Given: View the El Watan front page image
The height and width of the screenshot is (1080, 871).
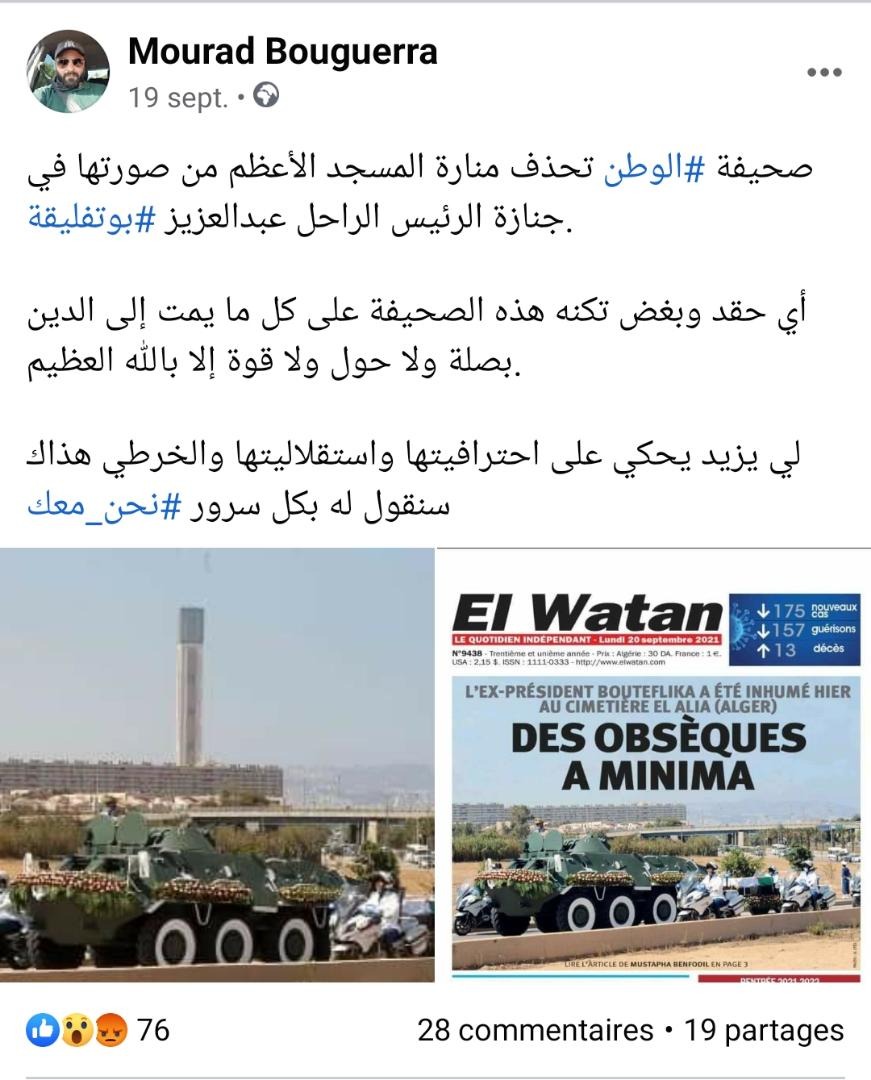Looking at the screenshot, I should [x=656, y=765].
